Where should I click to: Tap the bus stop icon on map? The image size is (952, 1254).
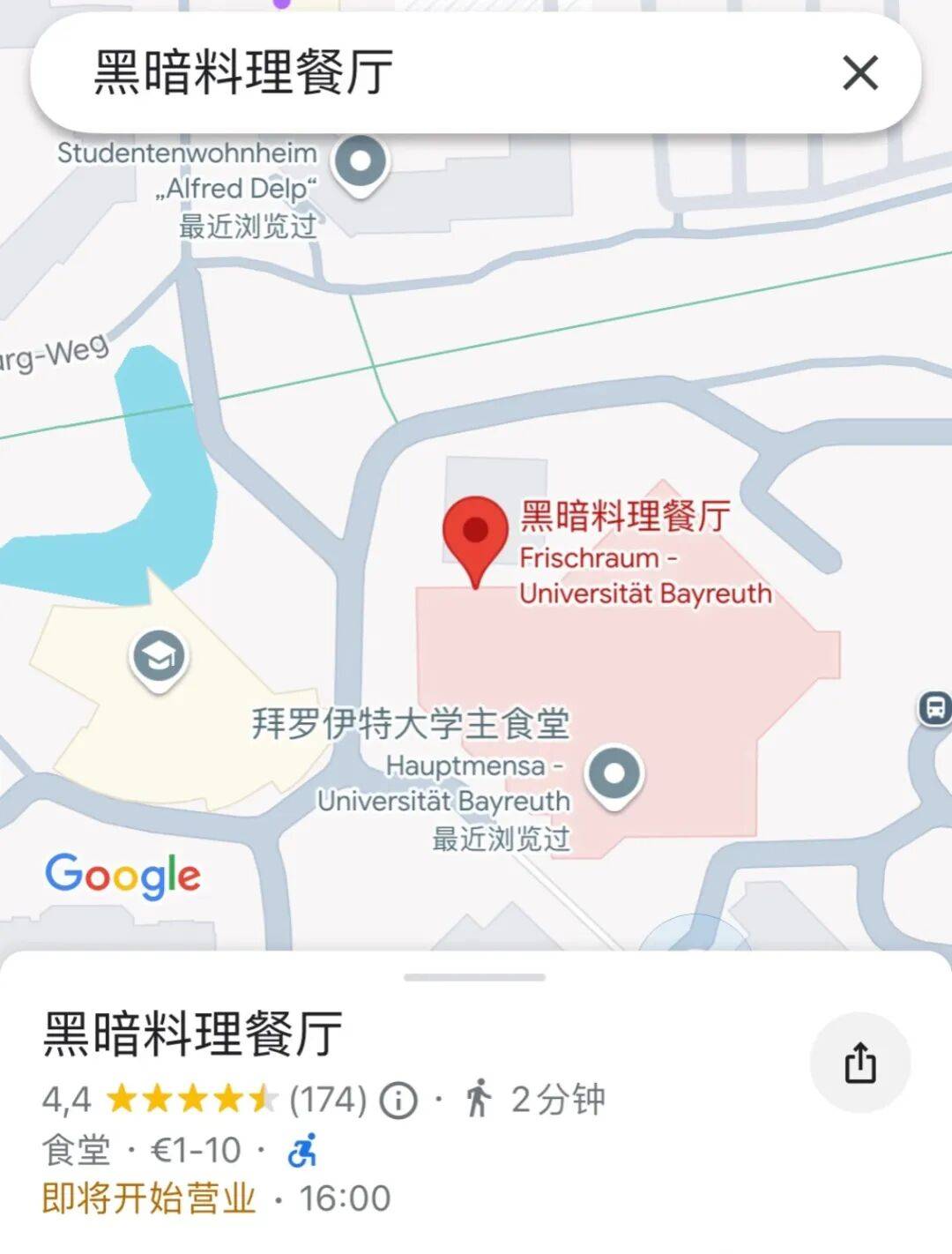point(934,707)
